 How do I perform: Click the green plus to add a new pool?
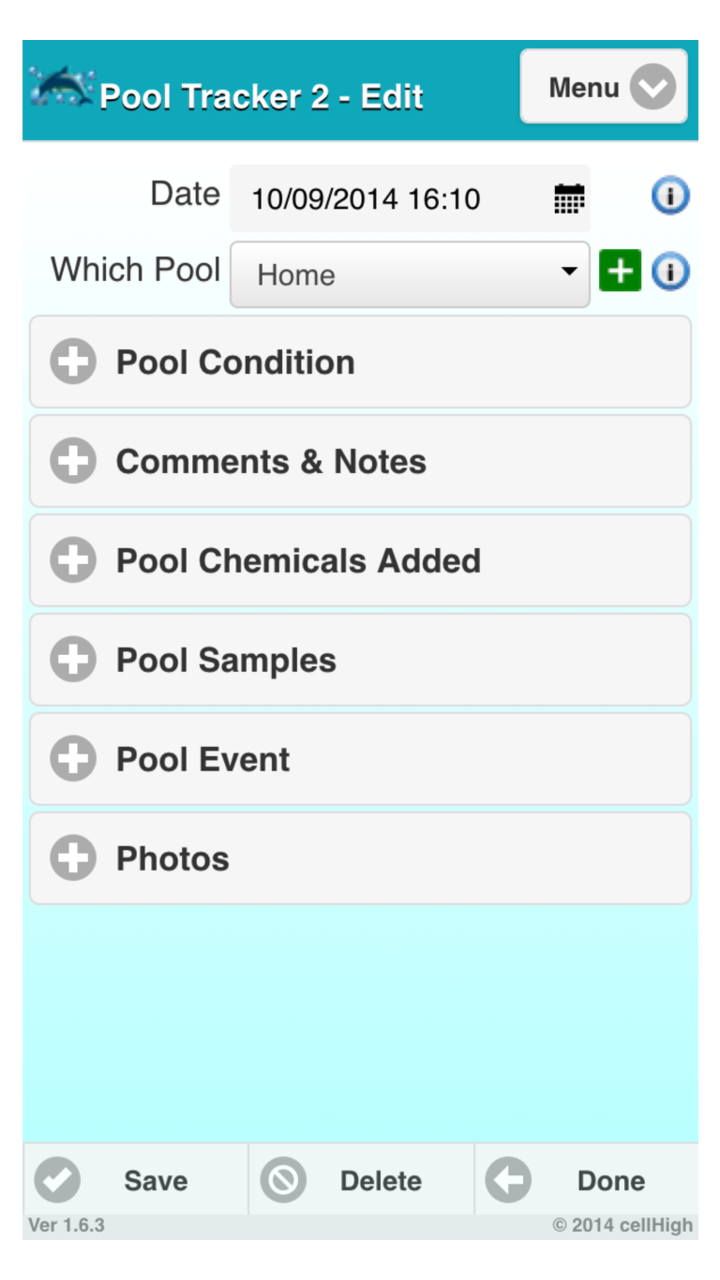point(619,270)
